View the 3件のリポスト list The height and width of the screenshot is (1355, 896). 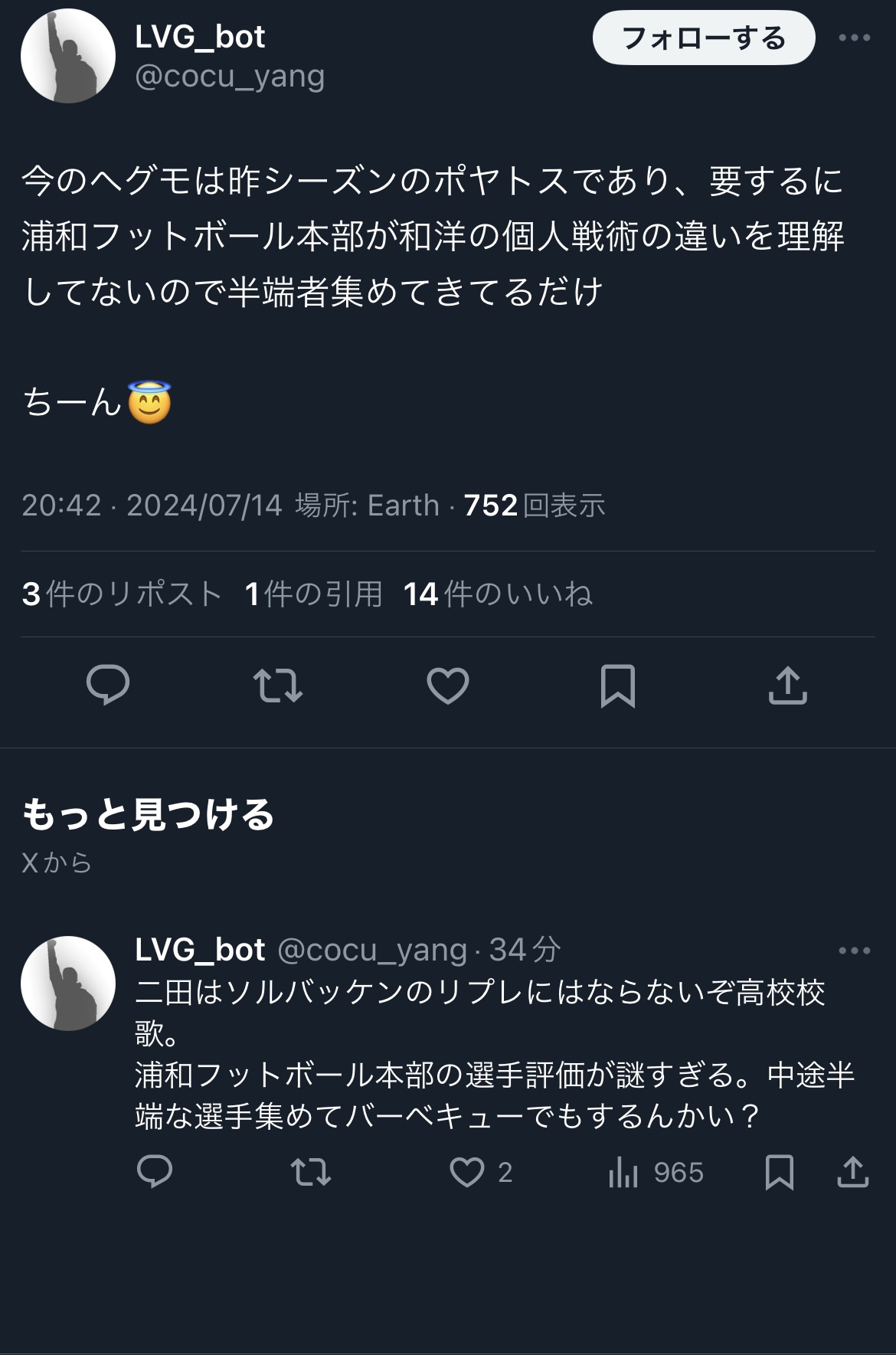pos(122,594)
